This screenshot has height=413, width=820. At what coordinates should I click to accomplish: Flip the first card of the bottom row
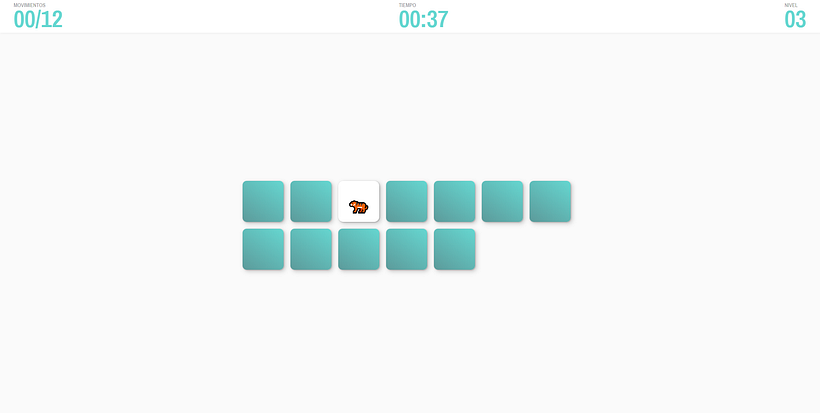click(x=263, y=249)
